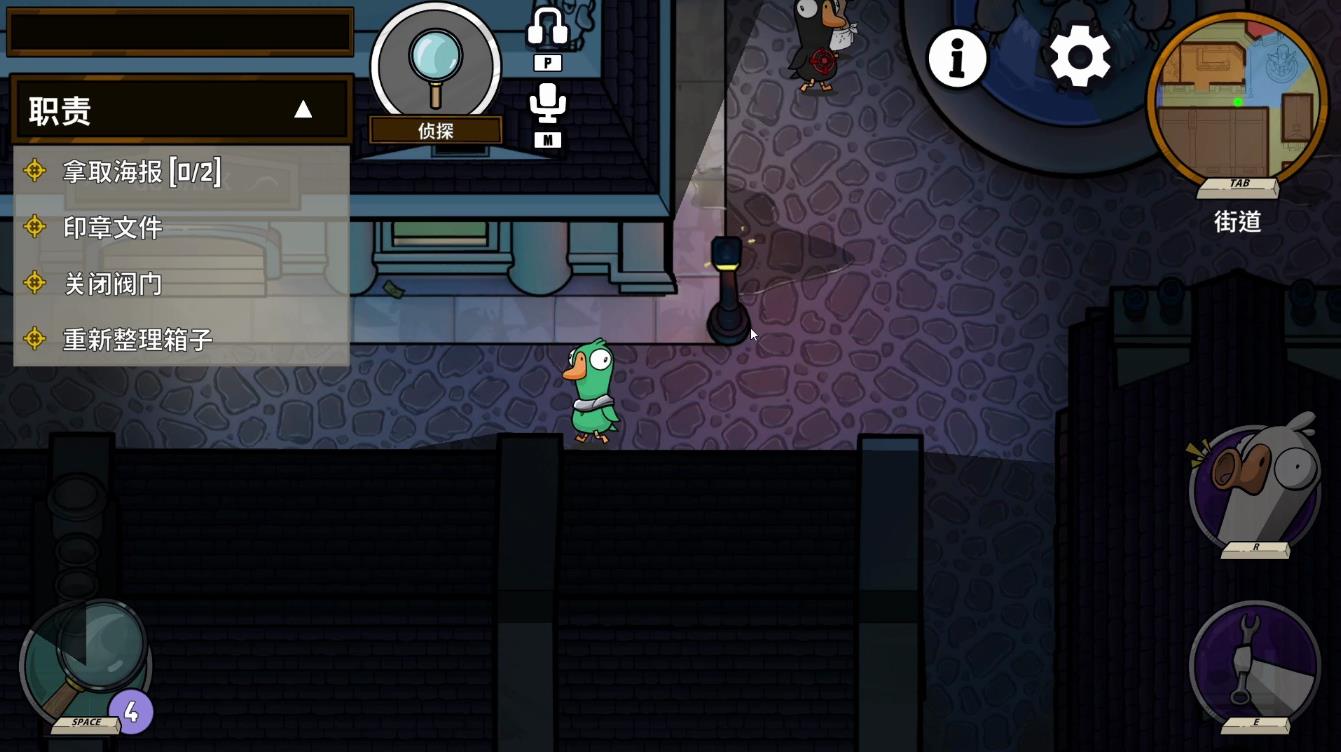Toggle the headphones audio icon

pos(547,28)
